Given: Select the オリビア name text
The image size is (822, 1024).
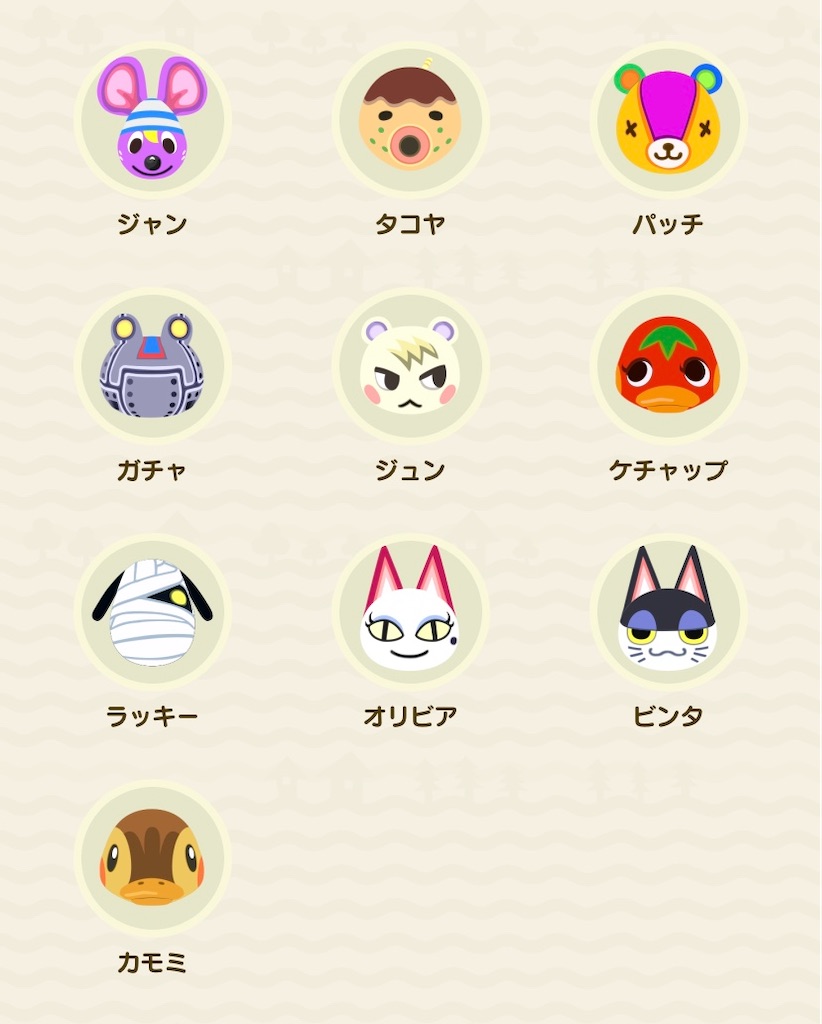Looking at the screenshot, I should pos(411,716).
